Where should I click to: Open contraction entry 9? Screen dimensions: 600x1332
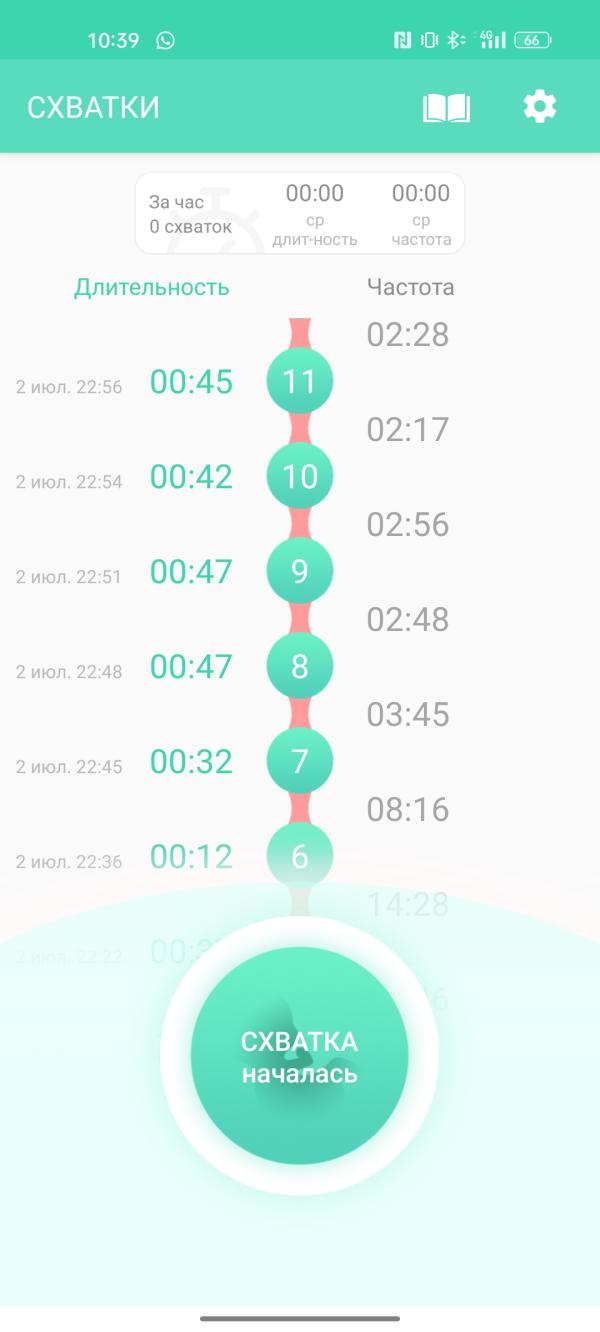pos(300,571)
